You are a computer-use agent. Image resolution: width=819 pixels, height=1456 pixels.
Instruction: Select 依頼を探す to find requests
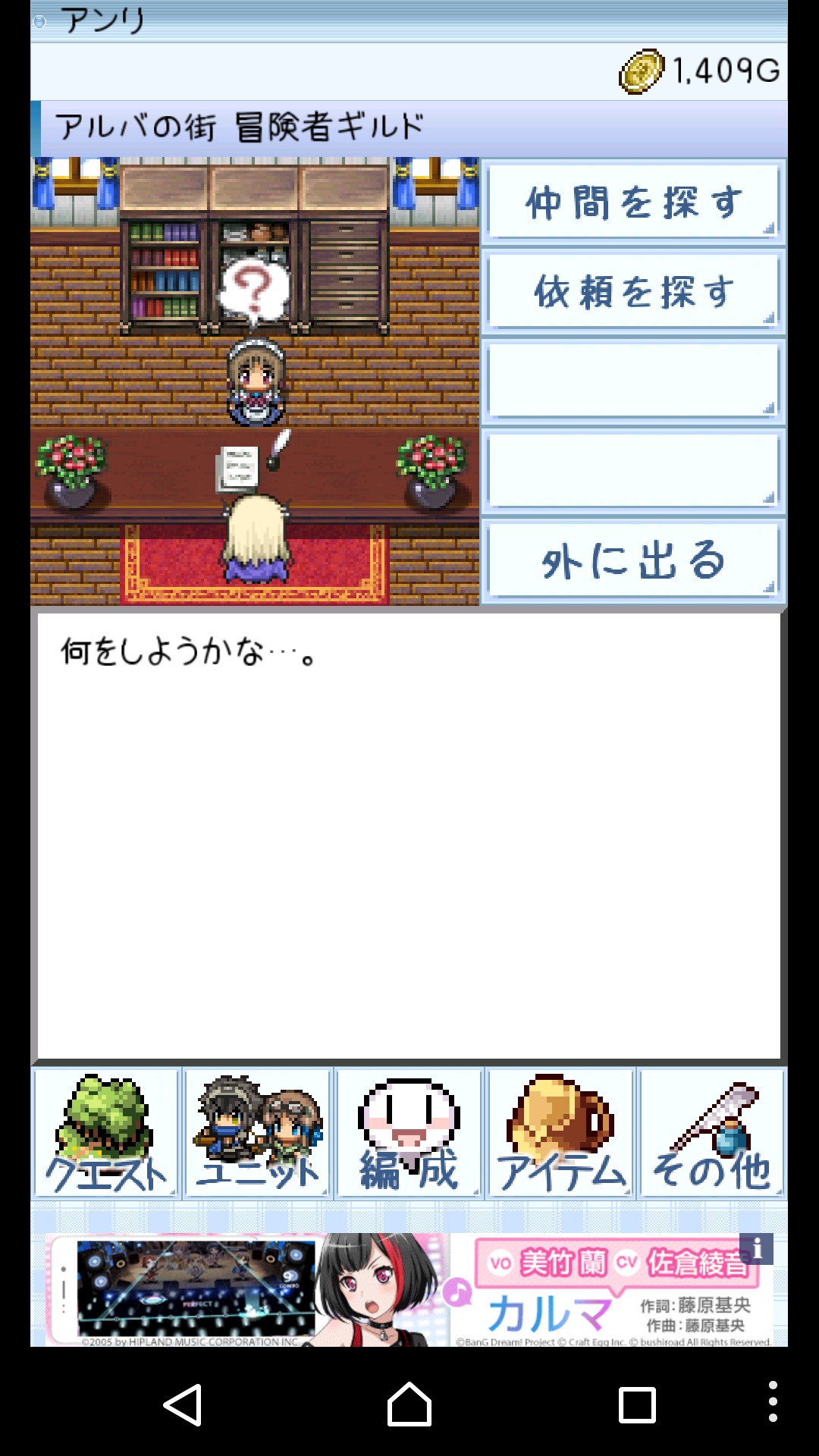pos(633,291)
